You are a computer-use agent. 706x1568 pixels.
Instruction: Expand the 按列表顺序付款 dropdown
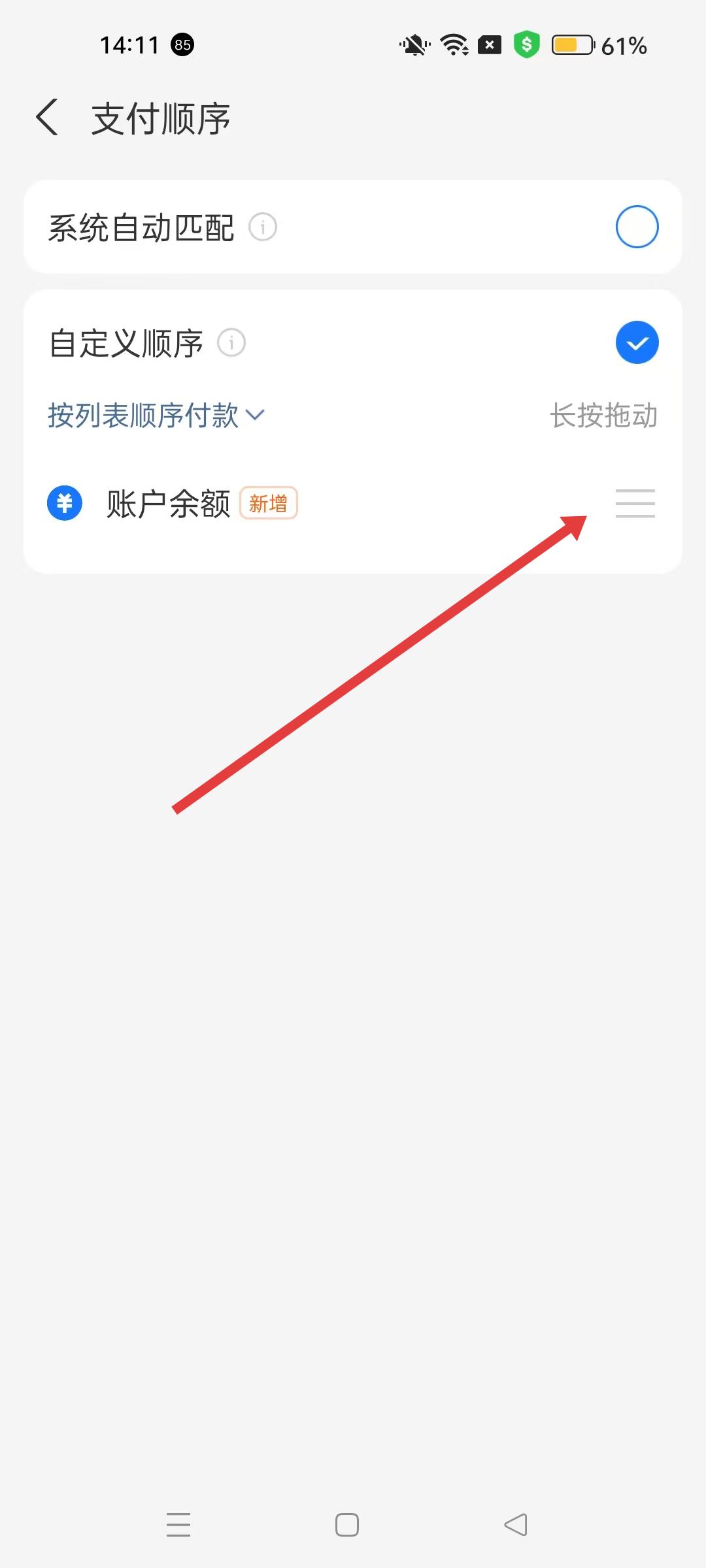156,416
